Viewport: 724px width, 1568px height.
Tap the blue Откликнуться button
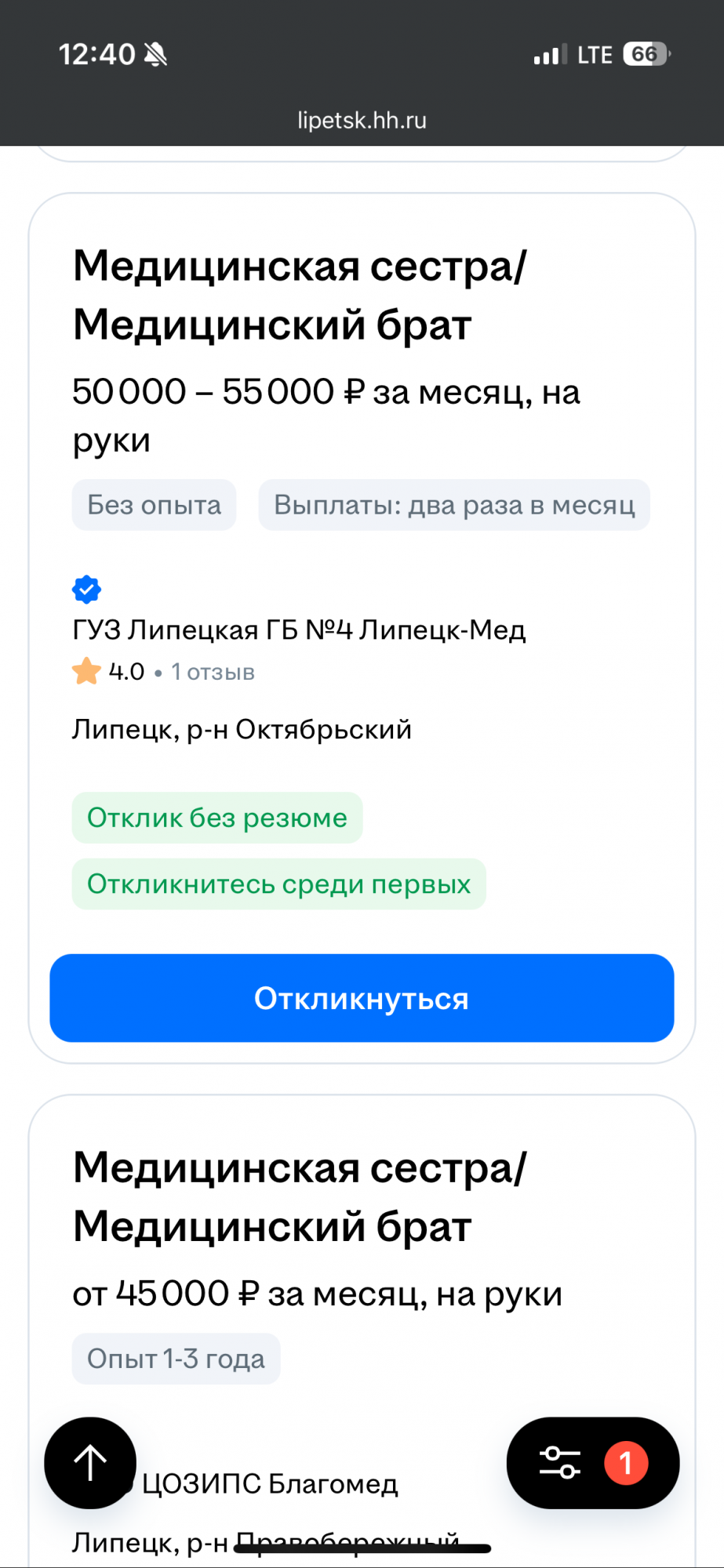362,998
